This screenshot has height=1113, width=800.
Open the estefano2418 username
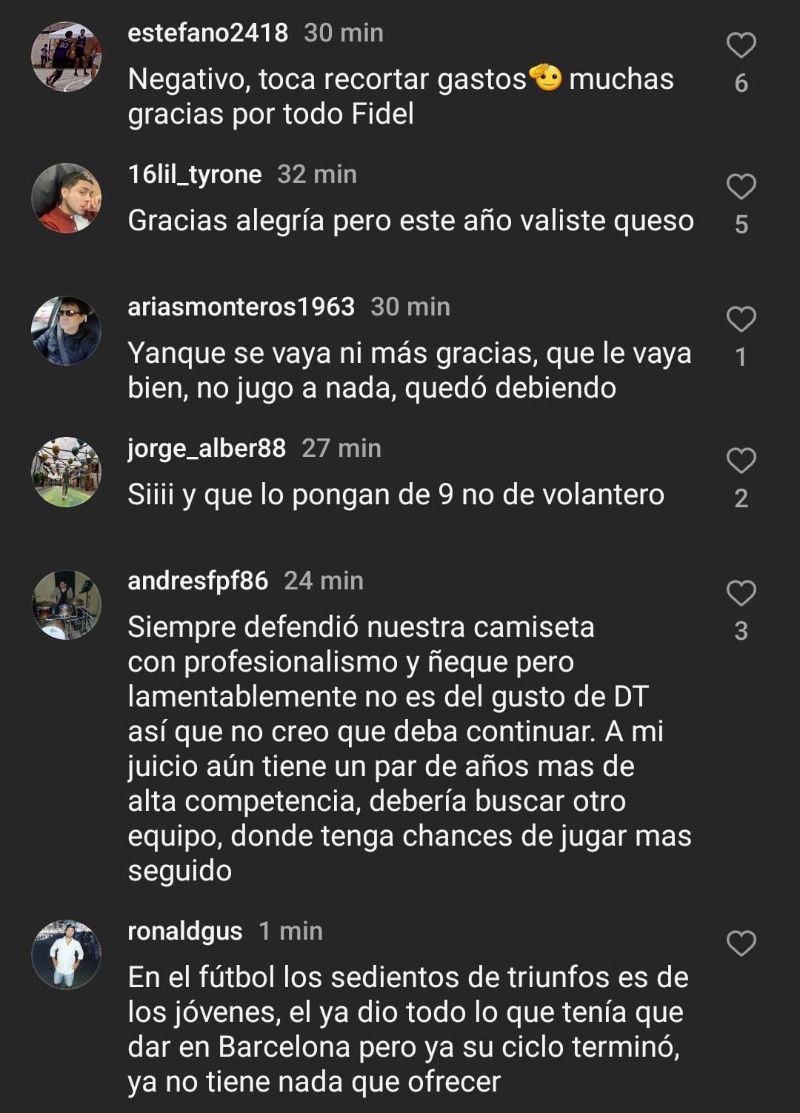208,33
